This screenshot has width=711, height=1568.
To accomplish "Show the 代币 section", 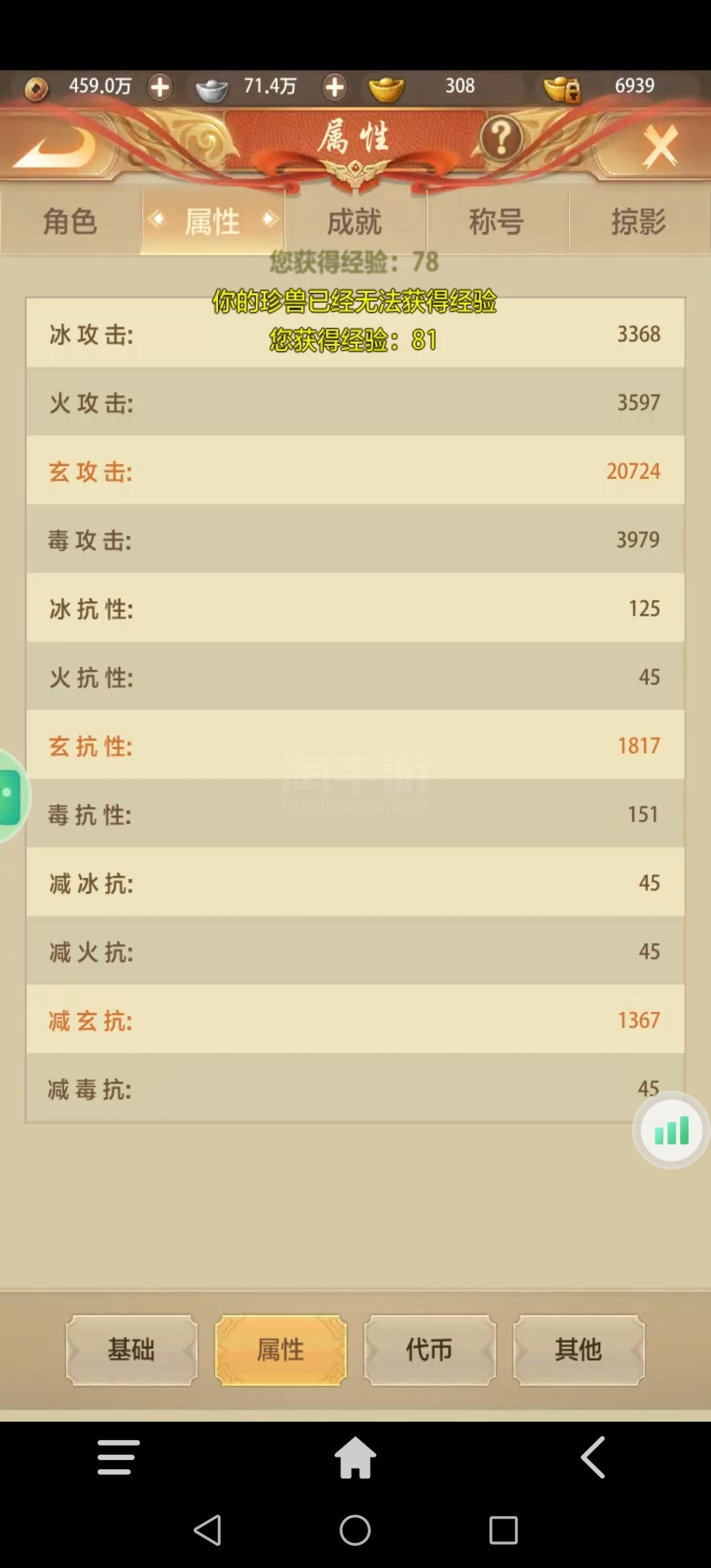I will pyautogui.click(x=429, y=1350).
